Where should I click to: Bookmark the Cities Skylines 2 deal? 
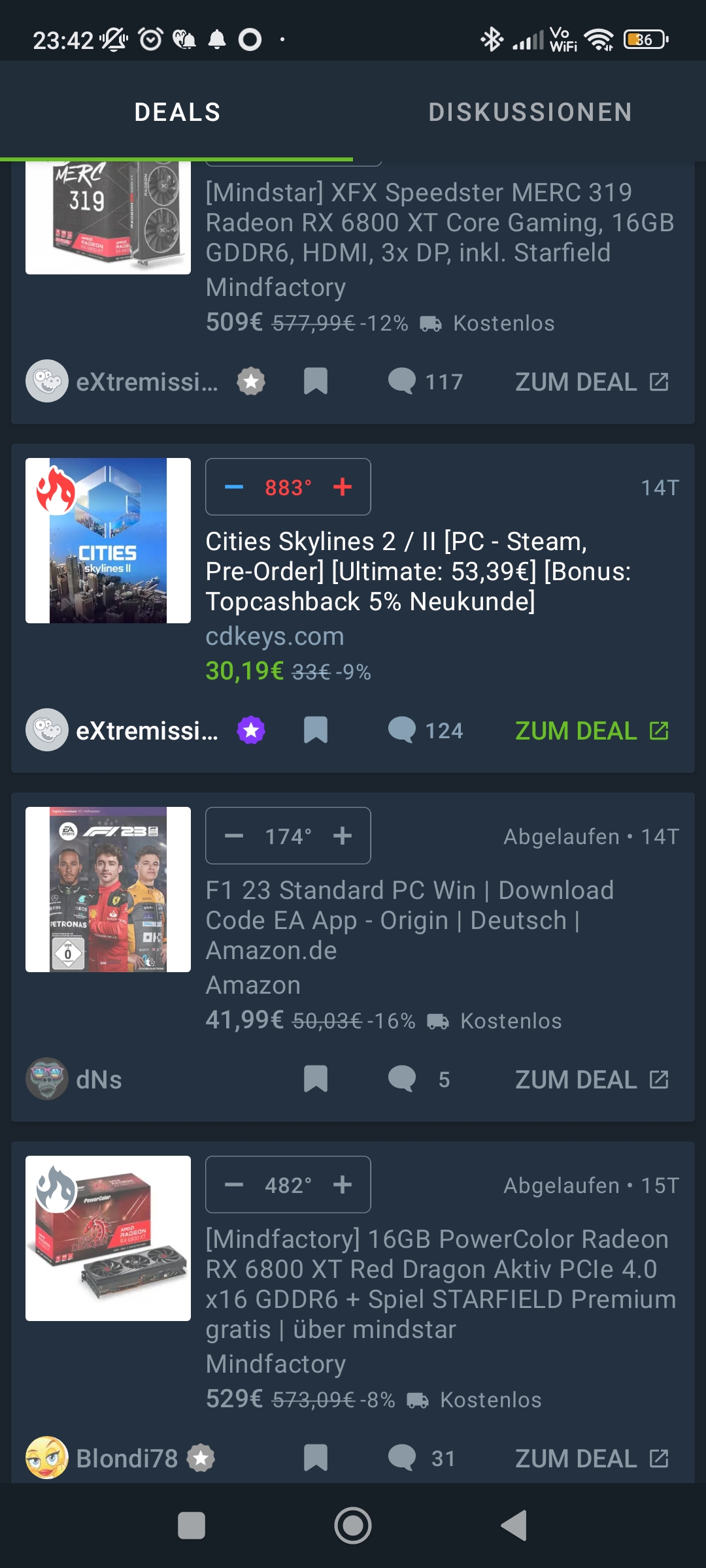coord(316,730)
